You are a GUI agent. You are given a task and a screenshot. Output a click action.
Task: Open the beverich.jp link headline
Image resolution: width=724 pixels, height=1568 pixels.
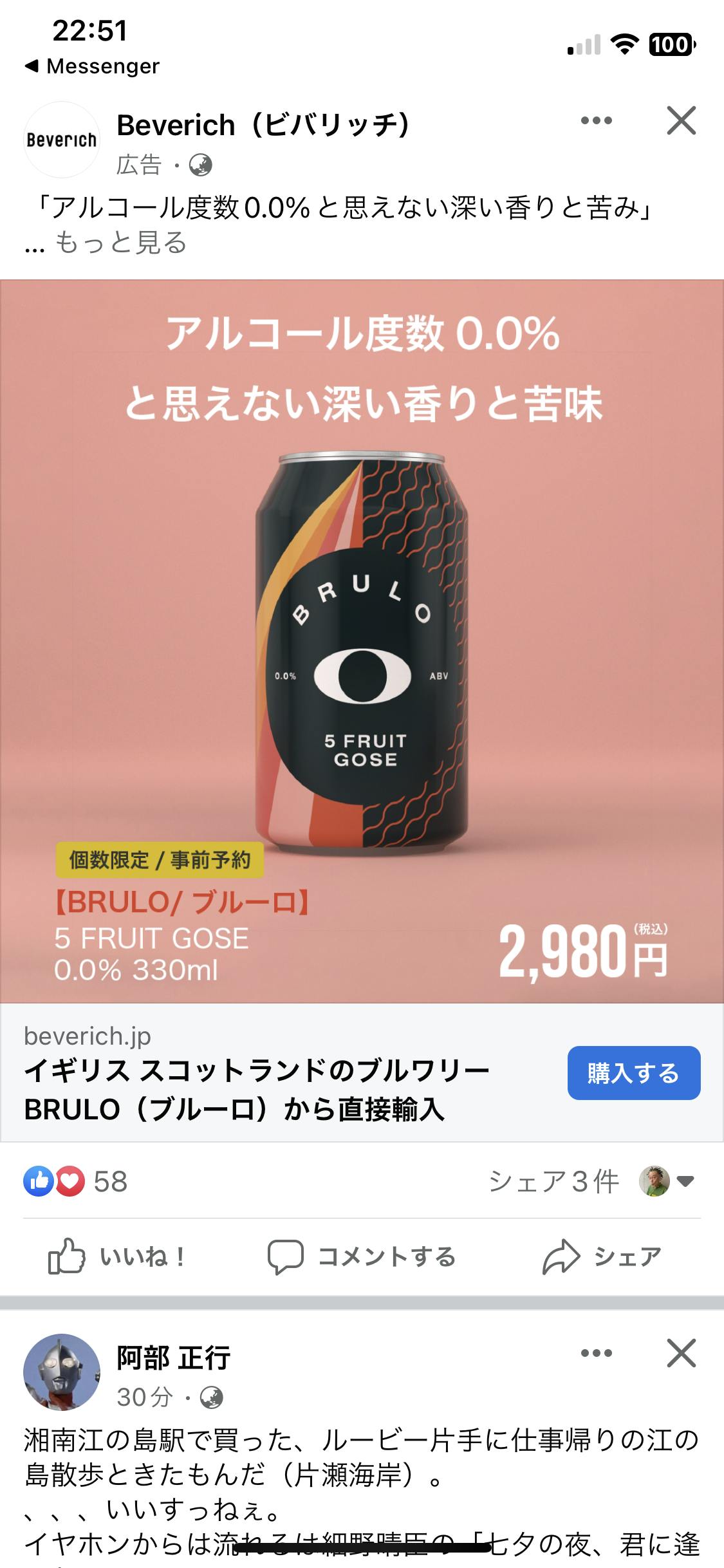257,1090
